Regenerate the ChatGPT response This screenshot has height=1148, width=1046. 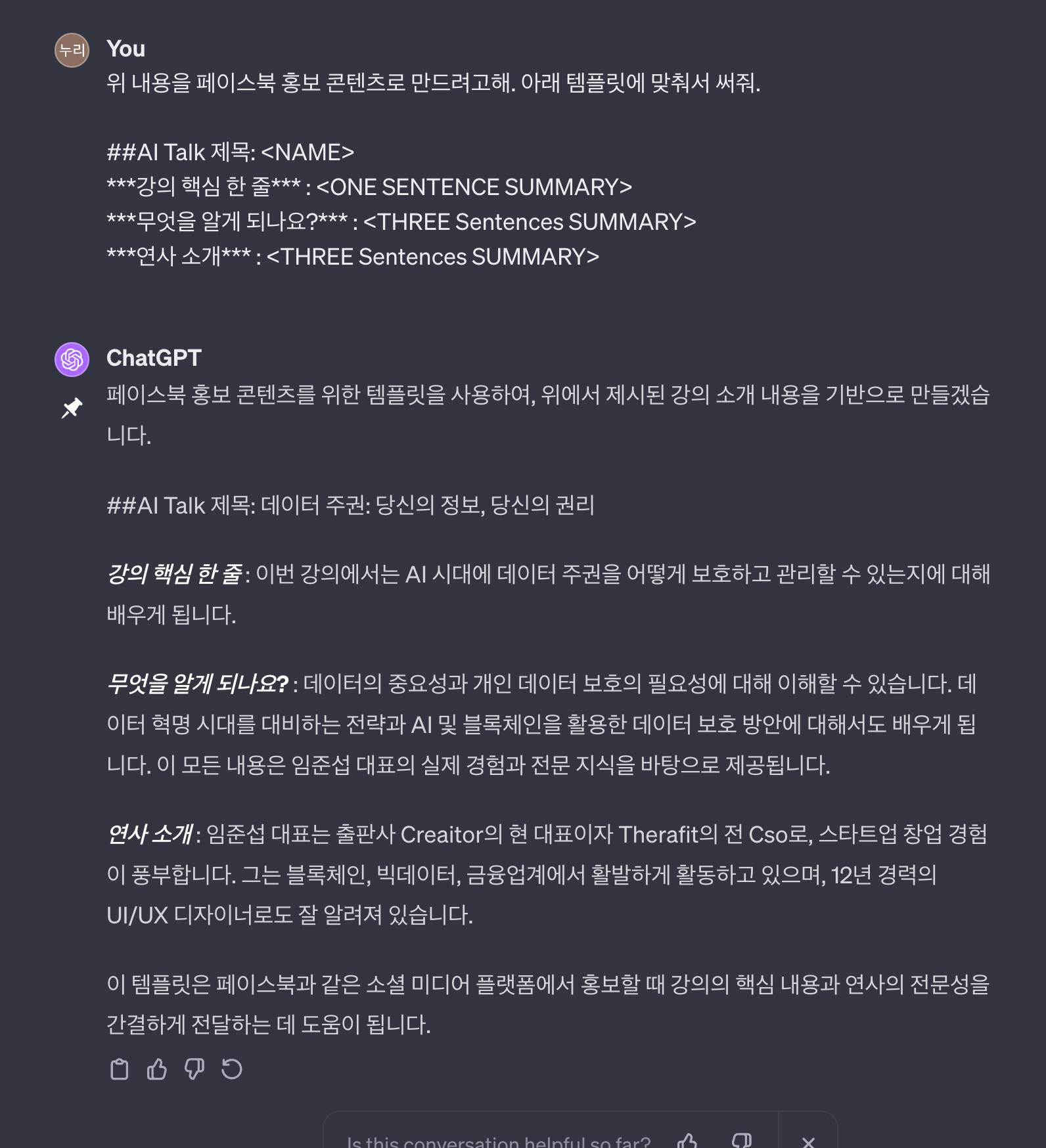pos(231,1069)
